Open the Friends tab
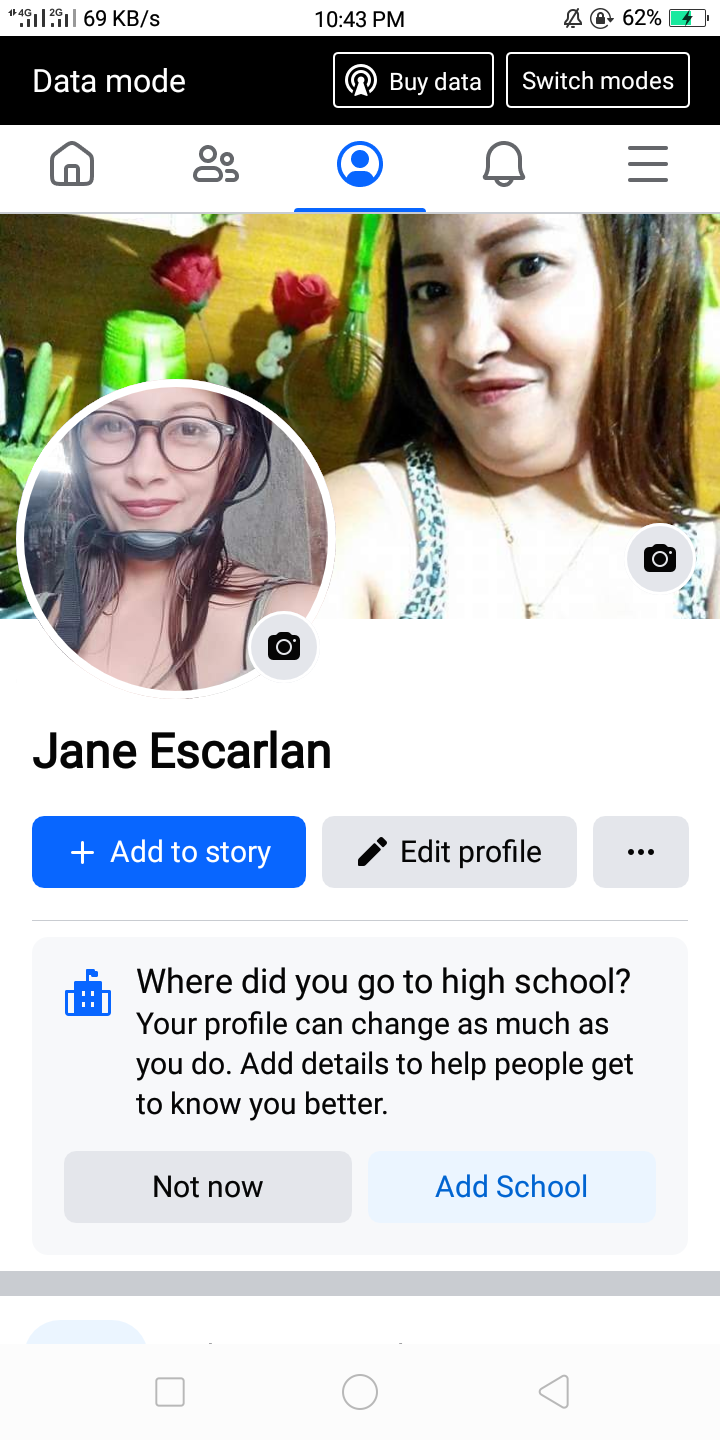The image size is (720, 1440). [x=216, y=164]
